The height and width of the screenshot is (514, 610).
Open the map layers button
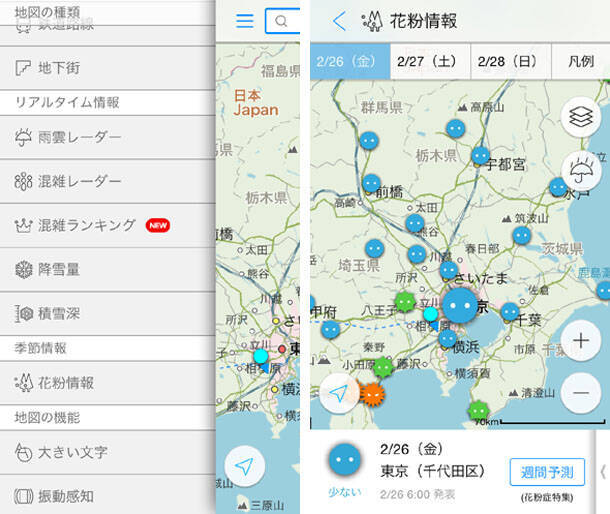click(x=581, y=118)
